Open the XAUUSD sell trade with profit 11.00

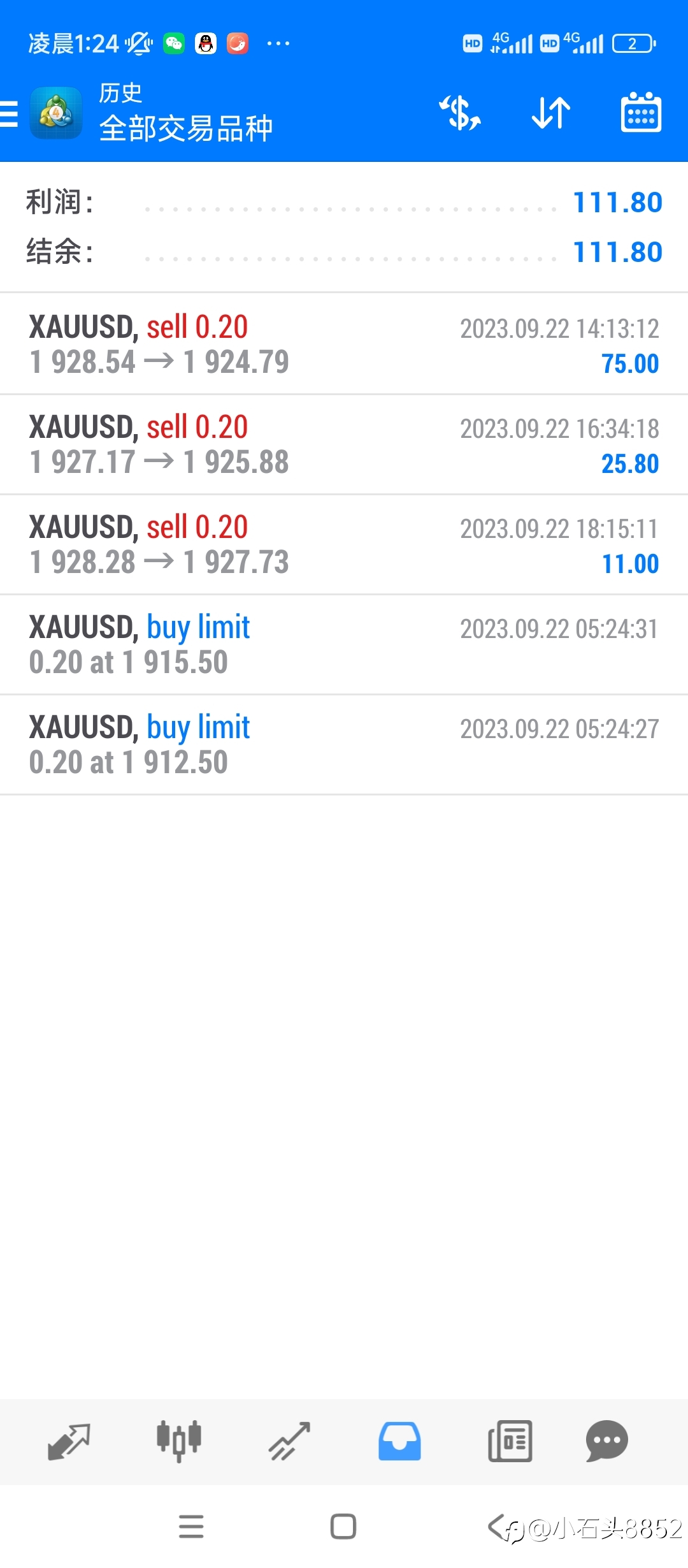(344, 544)
